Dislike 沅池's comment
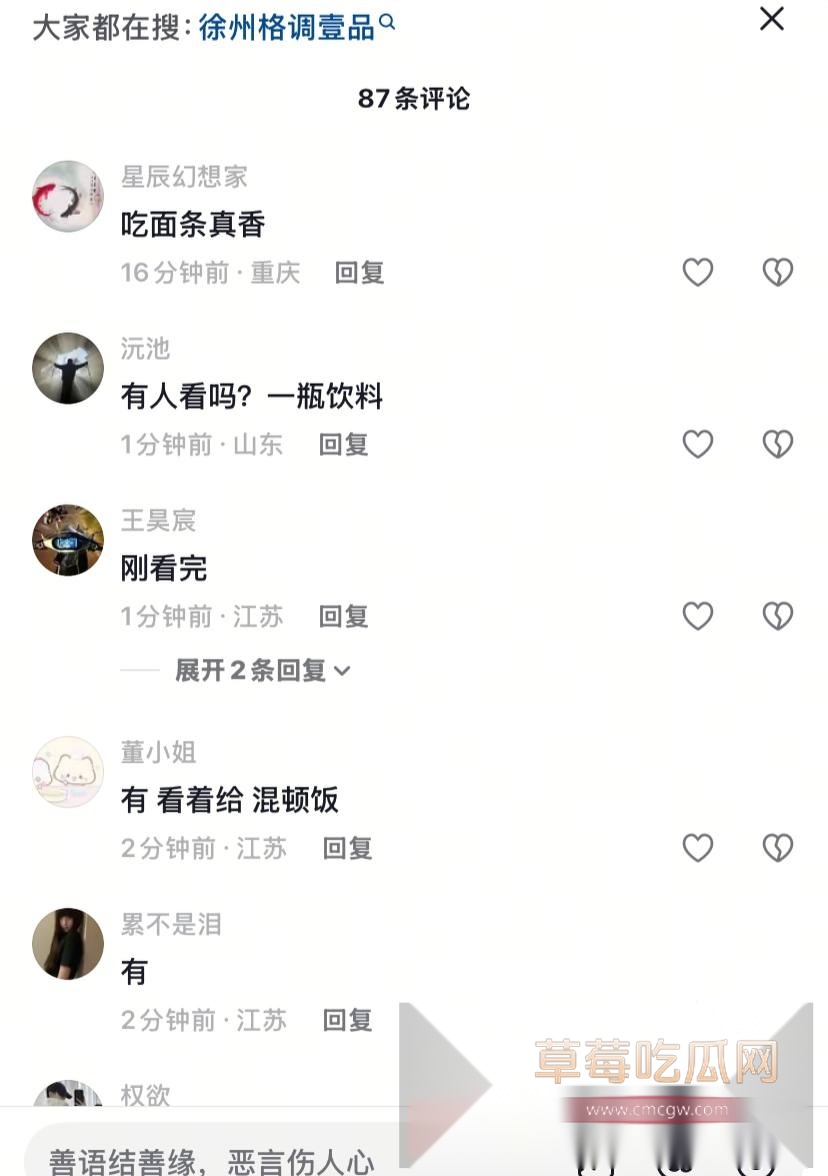The height and width of the screenshot is (1176, 828). click(x=777, y=444)
